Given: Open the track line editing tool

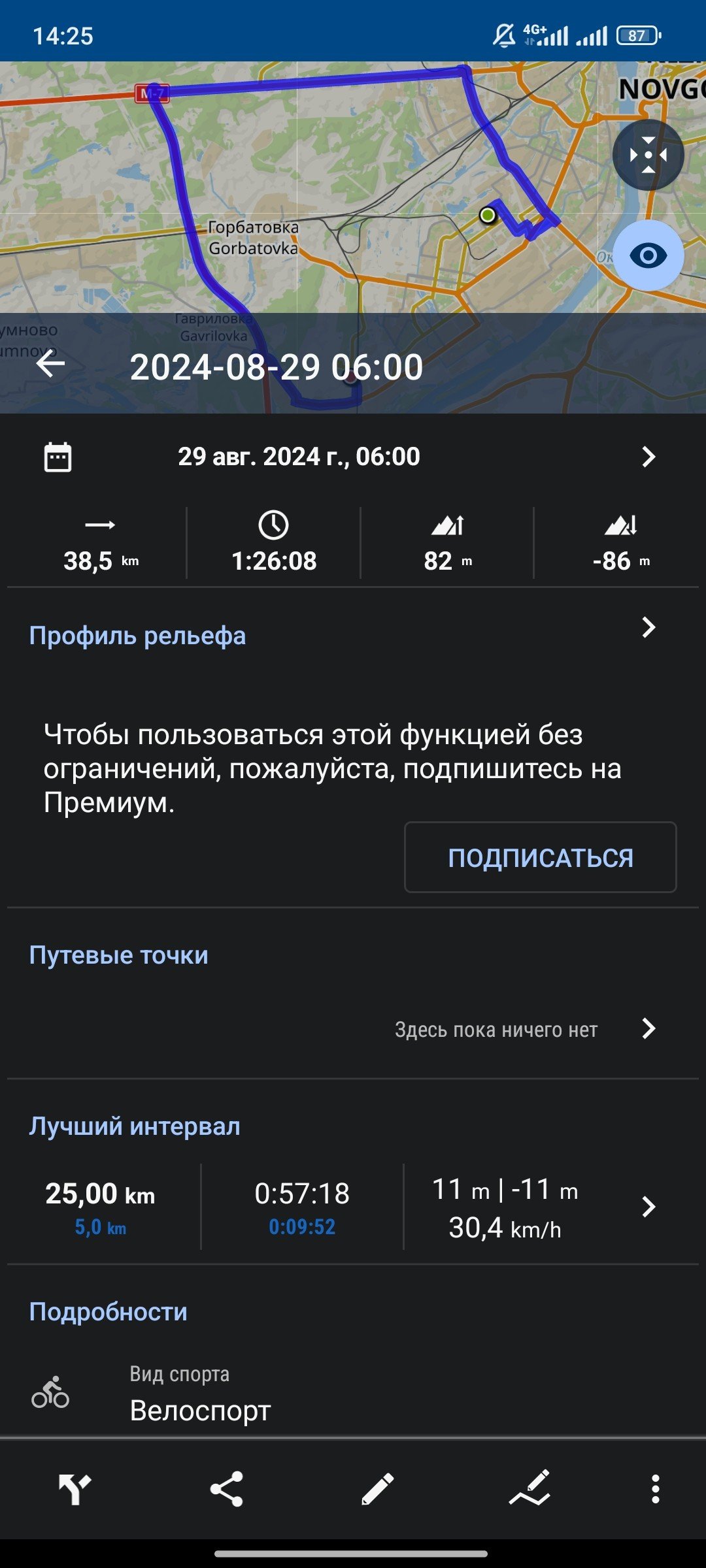Looking at the screenshot, I should (x=529, y=1489).
